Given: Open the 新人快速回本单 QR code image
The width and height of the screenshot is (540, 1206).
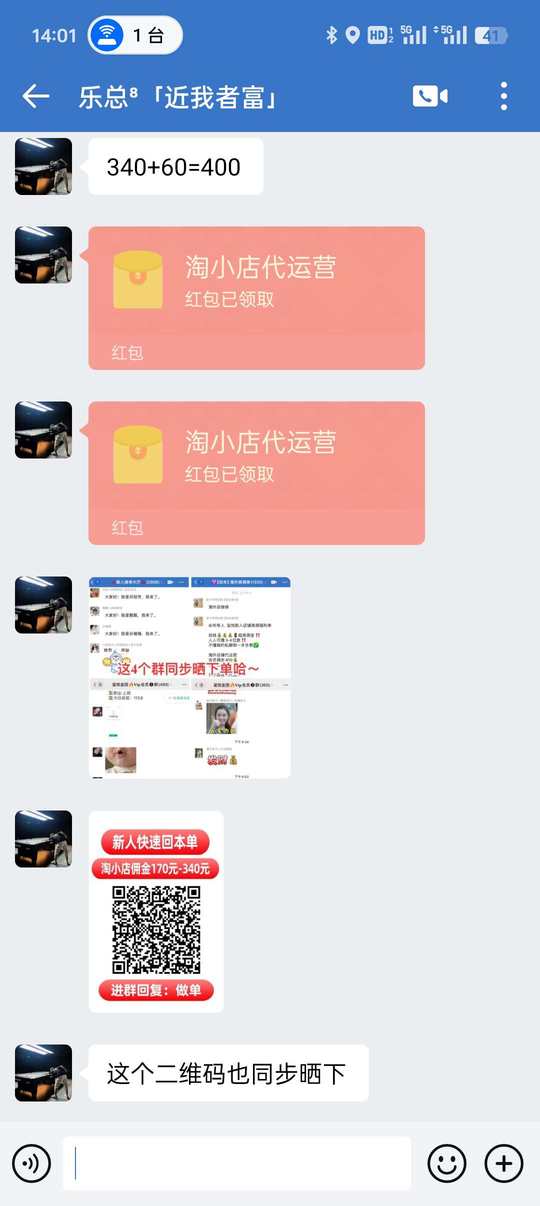Looking at the screenshot, I should pyautogui.click(x=156, y=912).
